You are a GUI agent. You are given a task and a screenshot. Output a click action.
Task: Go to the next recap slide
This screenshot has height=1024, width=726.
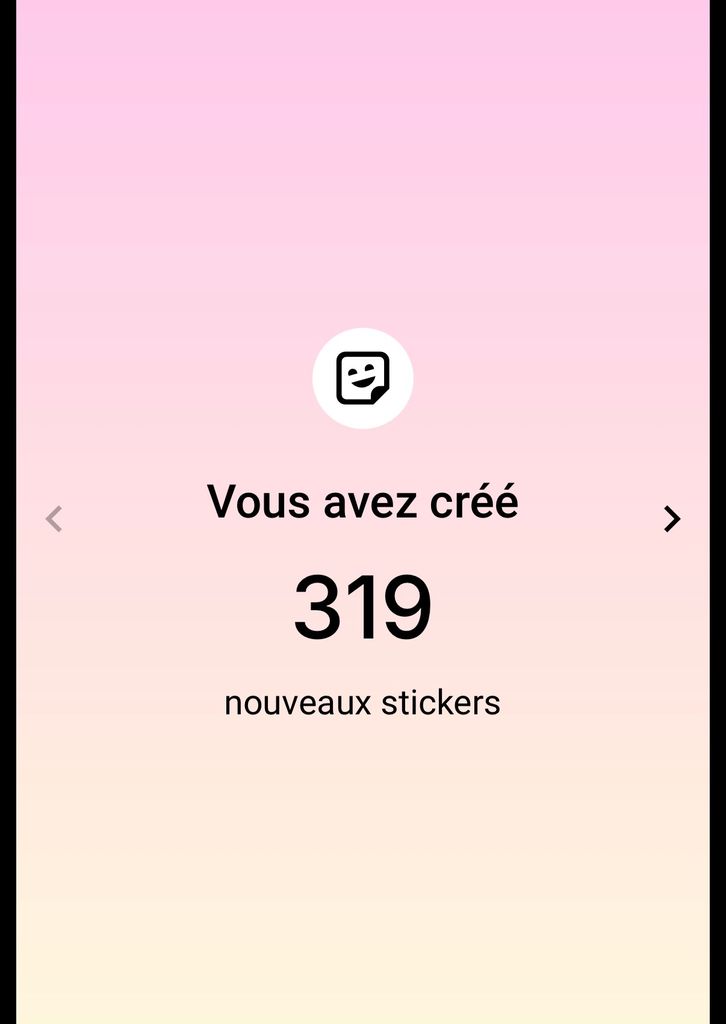pyautogui.click(x=672, y=519)
